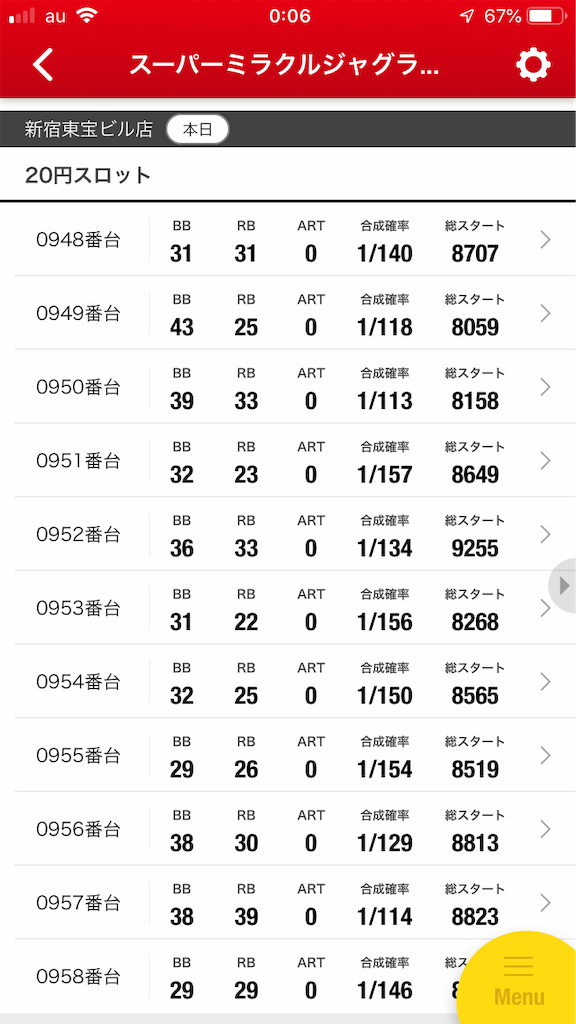Screen dimensions: 576x1024
Task: Tap the 本日 date chip
Action: (198, 129)
